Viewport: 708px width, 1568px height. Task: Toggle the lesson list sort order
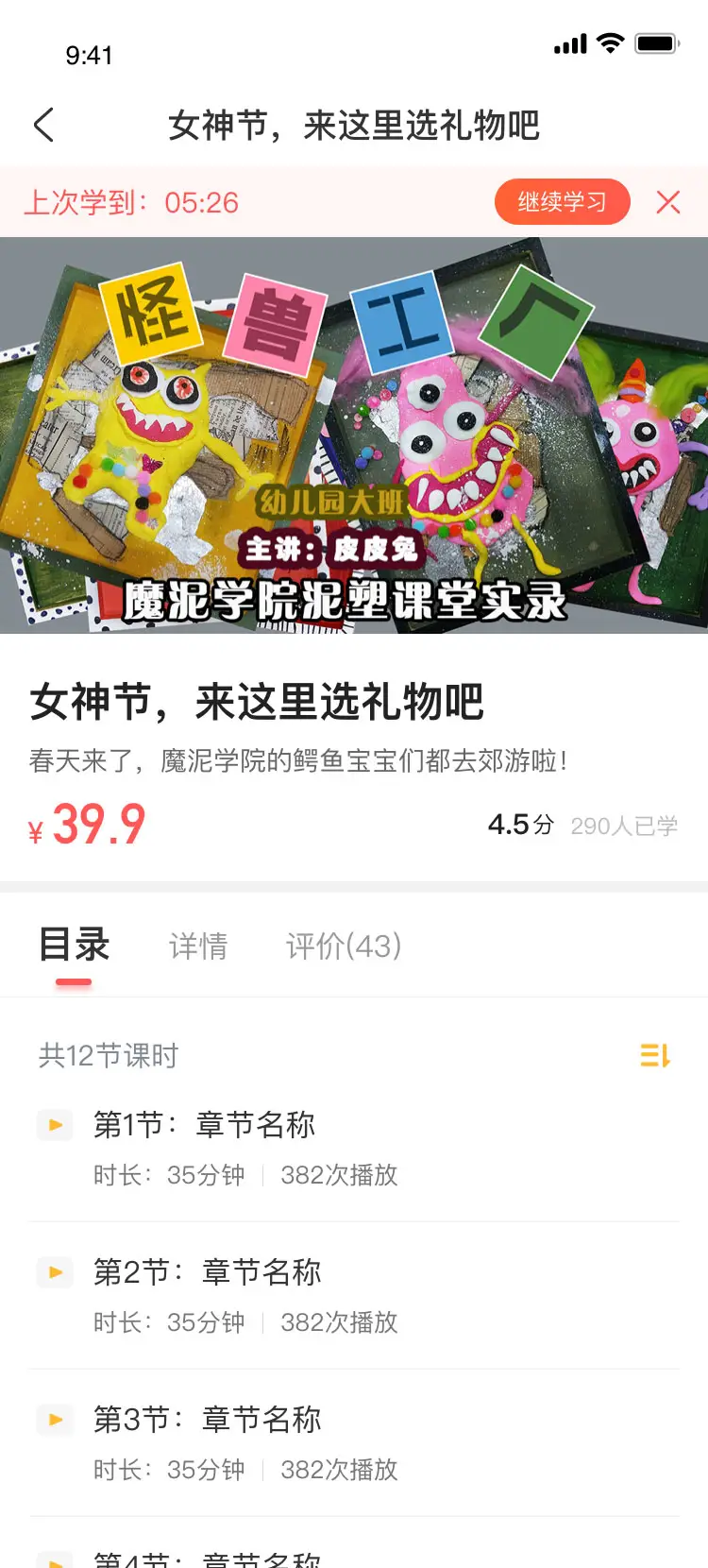654,1055
